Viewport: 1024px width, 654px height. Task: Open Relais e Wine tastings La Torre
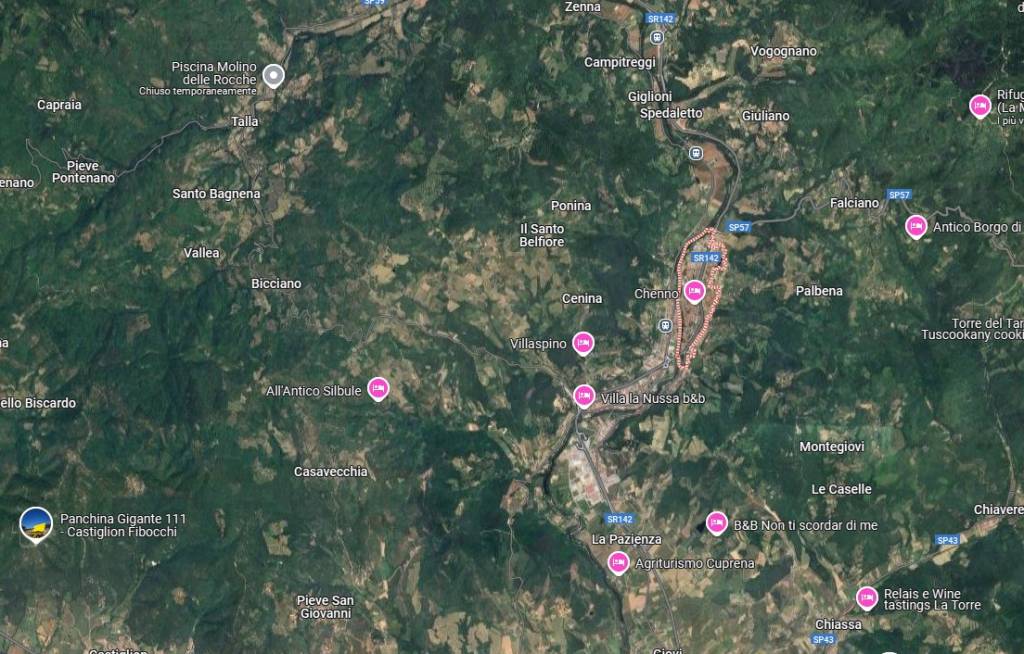pos(866,597)
